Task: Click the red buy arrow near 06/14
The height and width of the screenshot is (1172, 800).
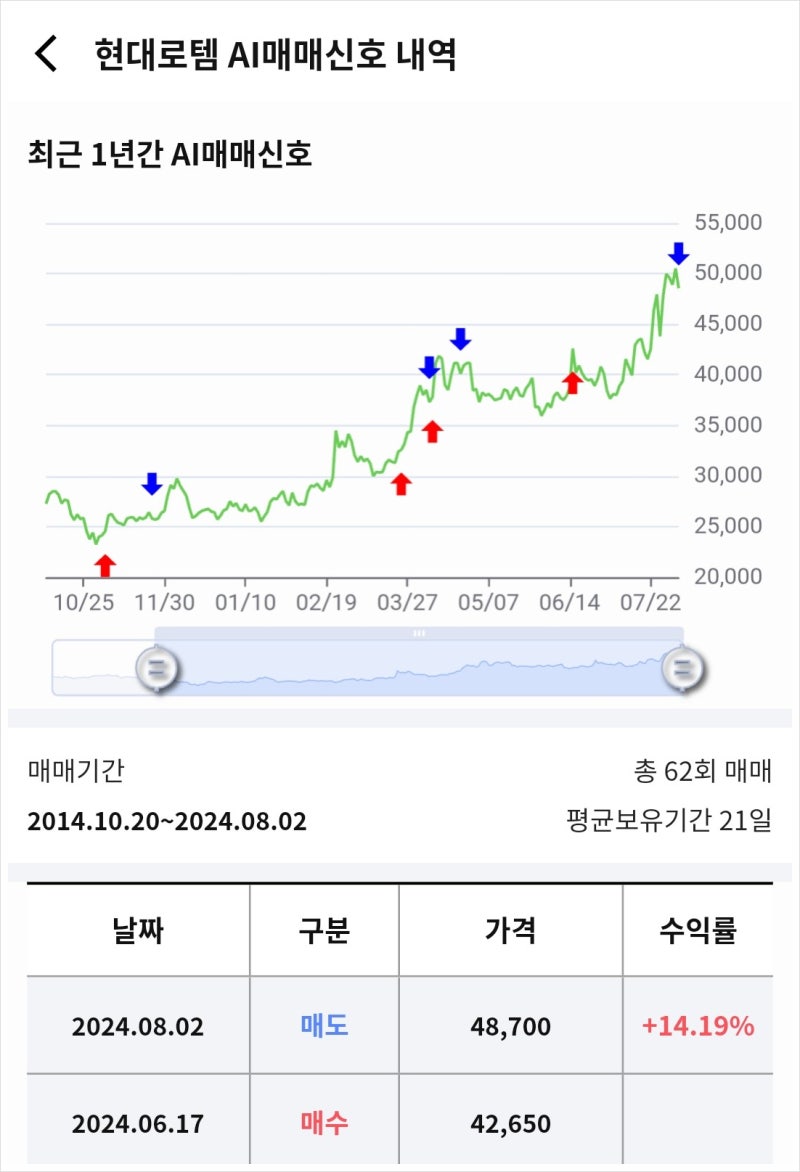Action: coord(571,381)
